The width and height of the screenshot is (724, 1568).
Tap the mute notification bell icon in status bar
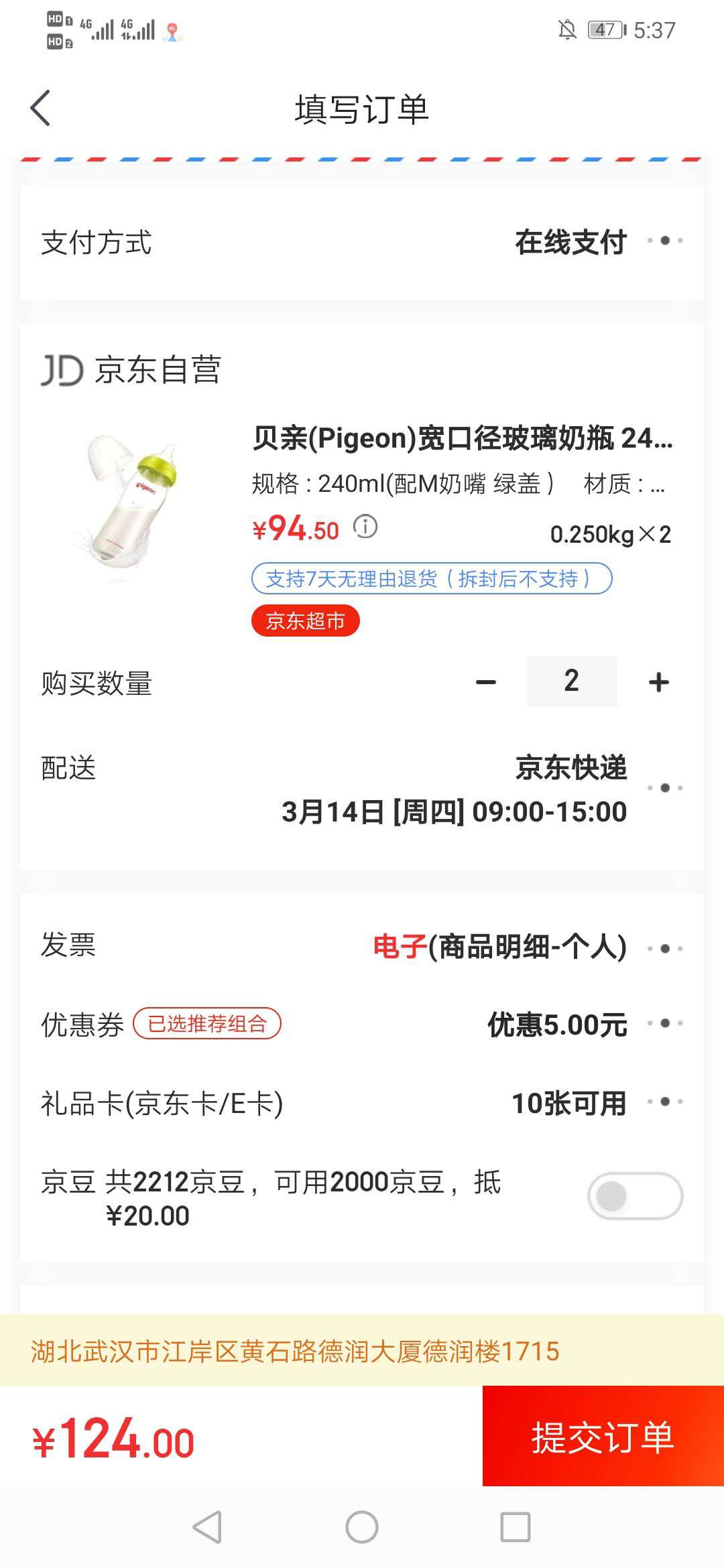click(x=566, y=28)
